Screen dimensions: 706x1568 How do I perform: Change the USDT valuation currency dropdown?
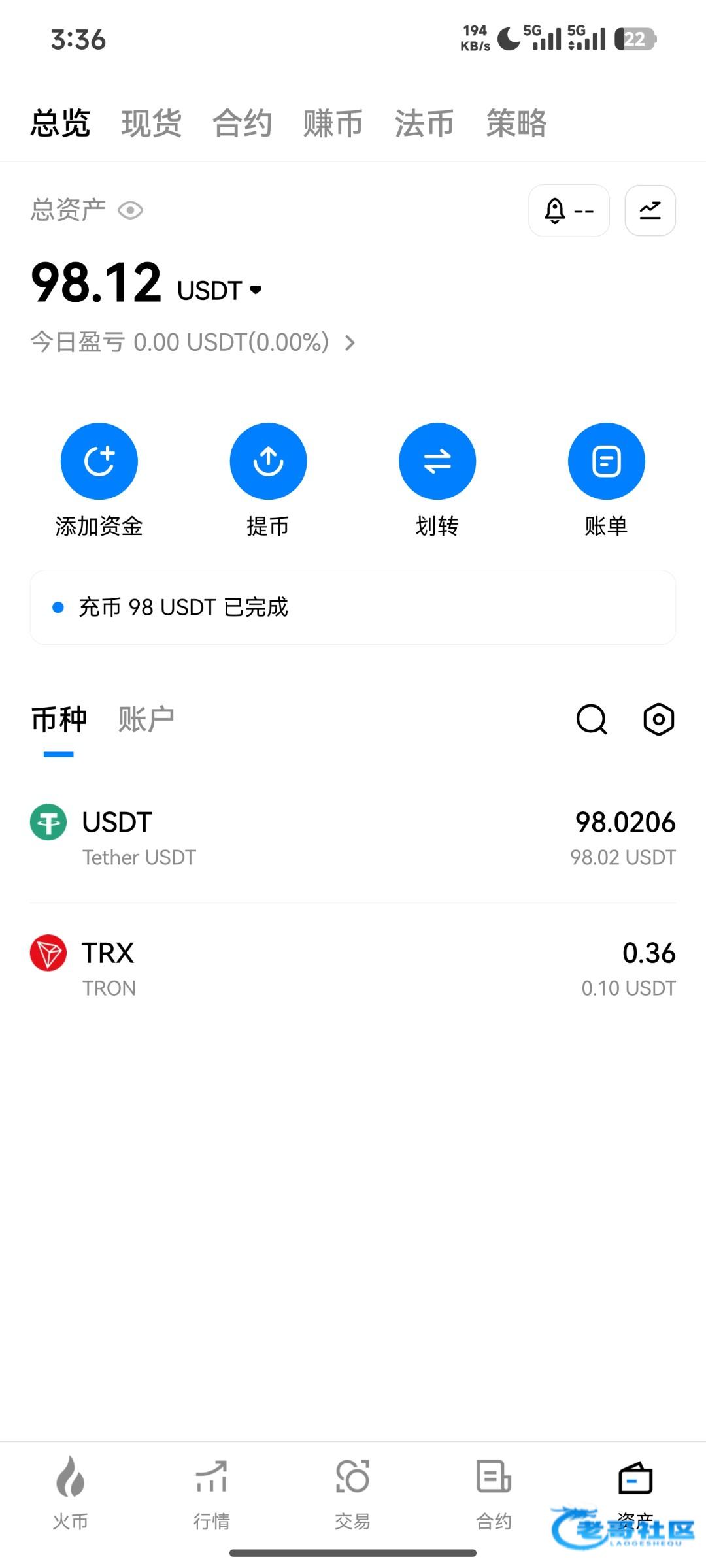(220, 290)
